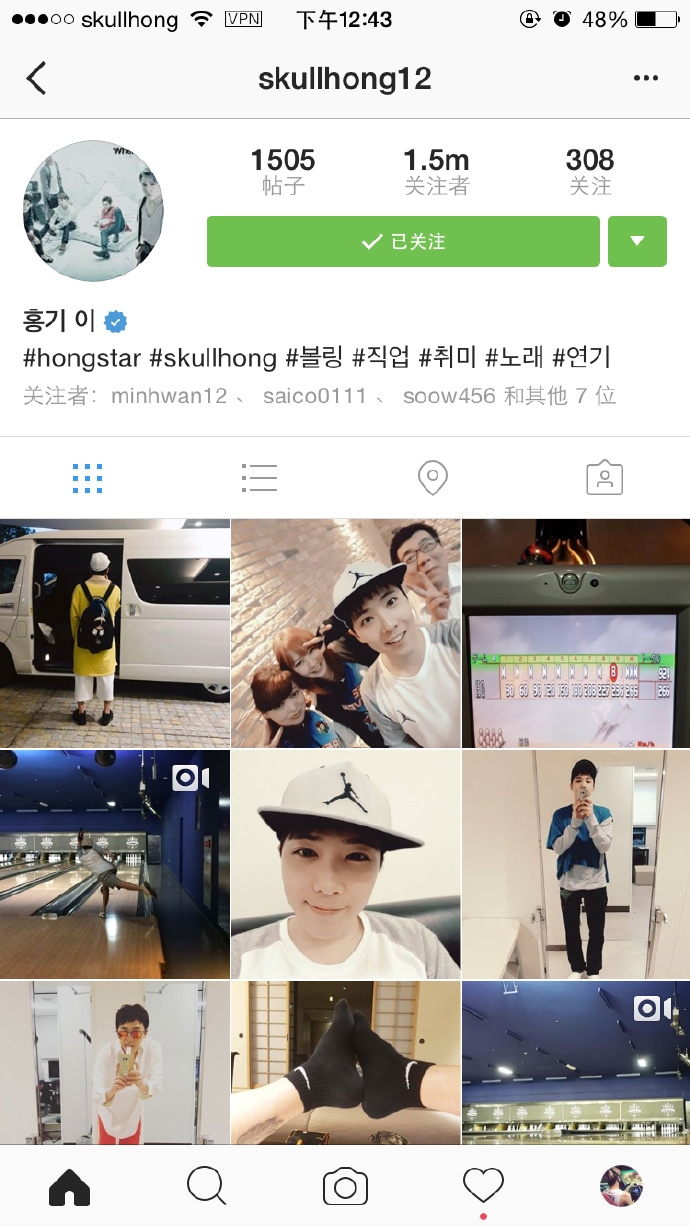Switch to list view tab
690x1227 pixels.
point(259,478)
